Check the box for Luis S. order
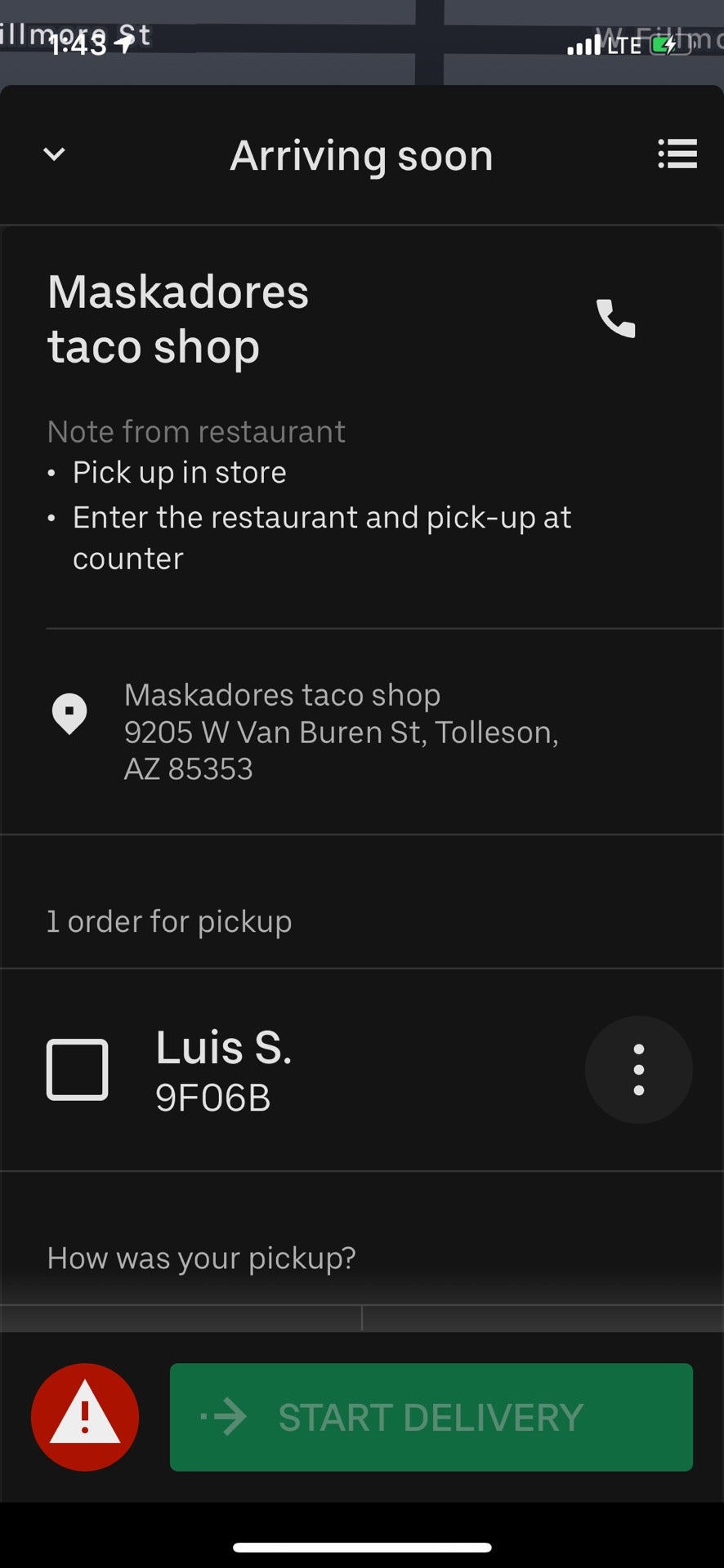This screenshot has width=724, height=1568. (78, 1070)
